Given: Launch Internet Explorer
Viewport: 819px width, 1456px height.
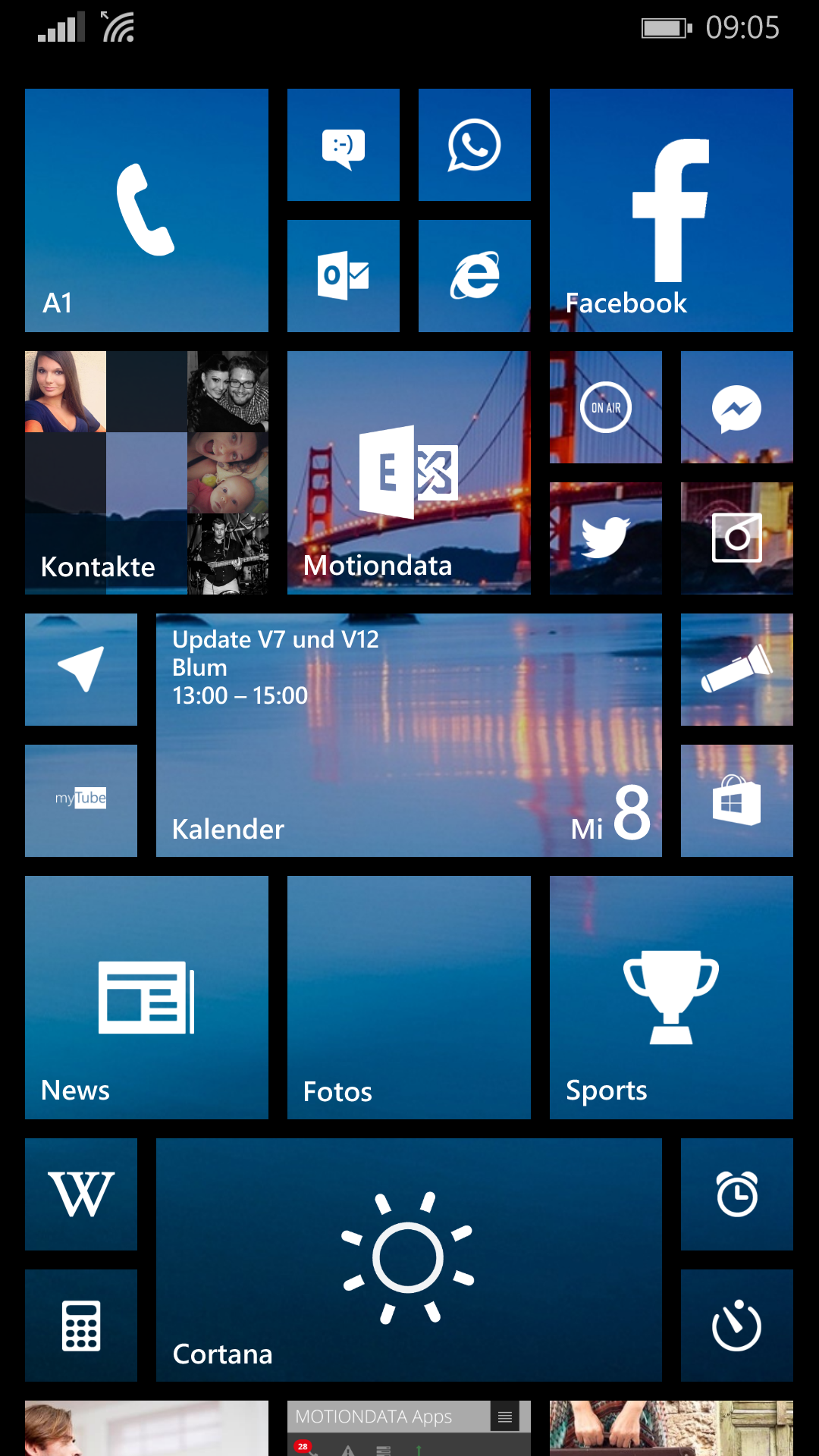Looking at the screenshot, I should coord(475,276).
